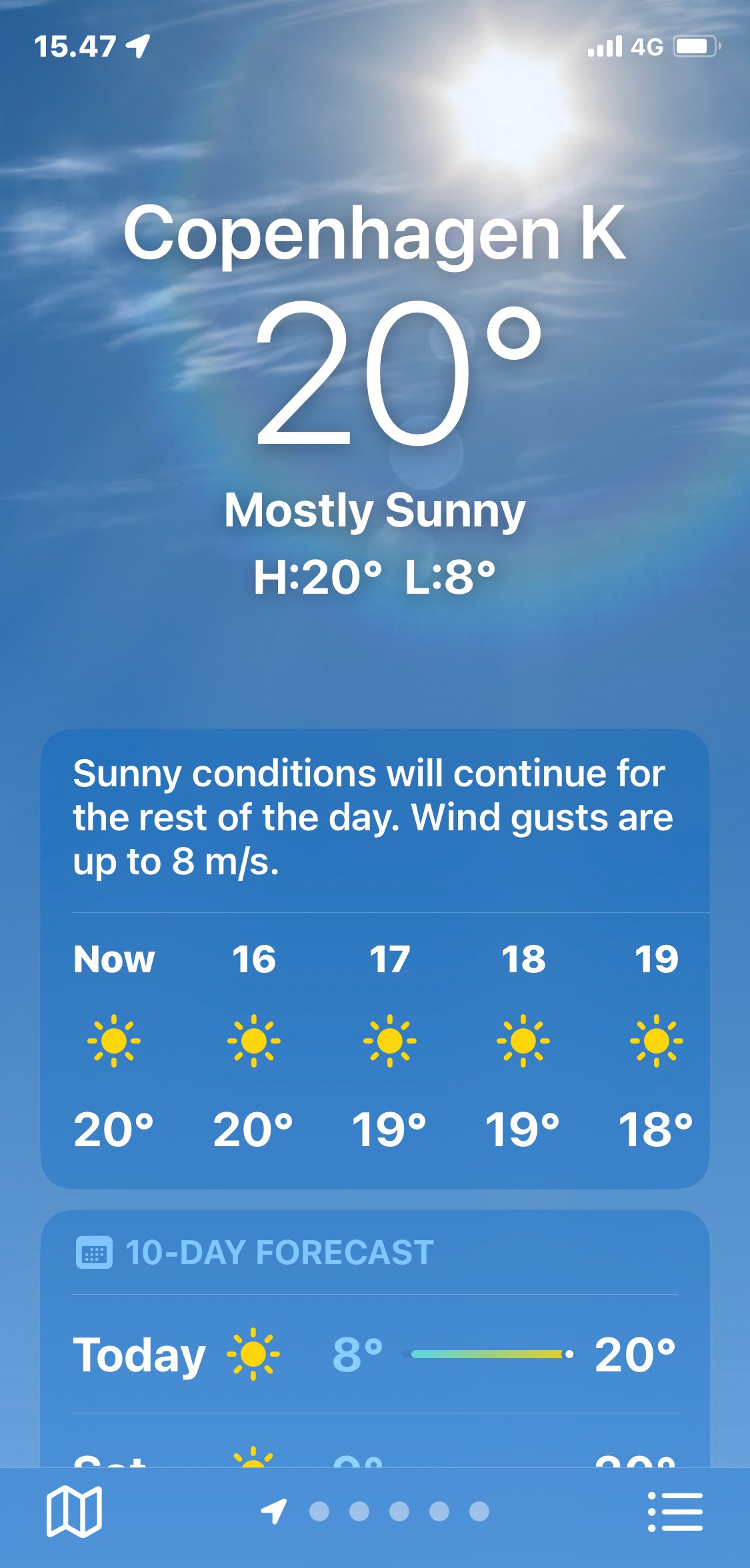Viewport: 750px width, 1568px height.
Task: Open the saved locations list
Action: click(x=675, y=1511)
